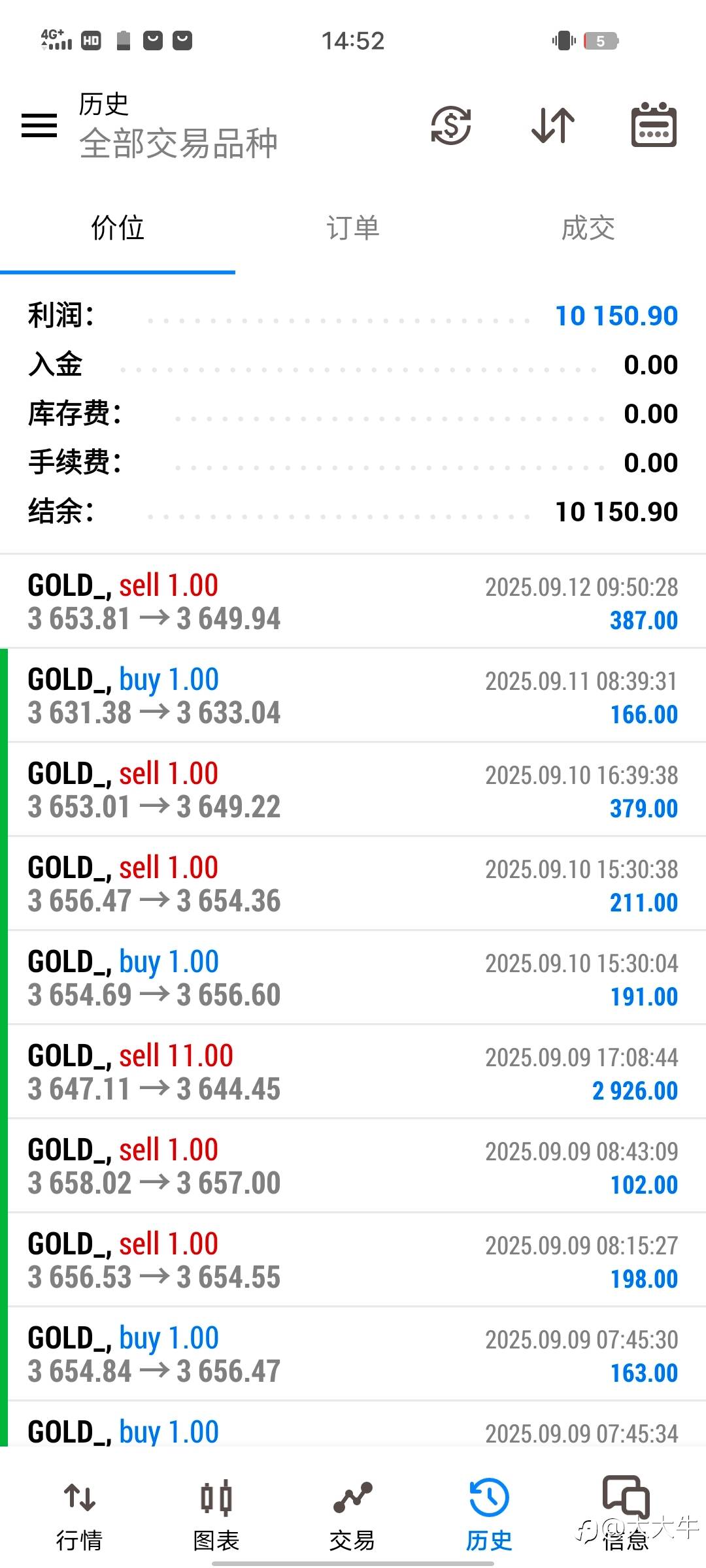
Task: Select the 价位 tab
Action: coord(118,228)
